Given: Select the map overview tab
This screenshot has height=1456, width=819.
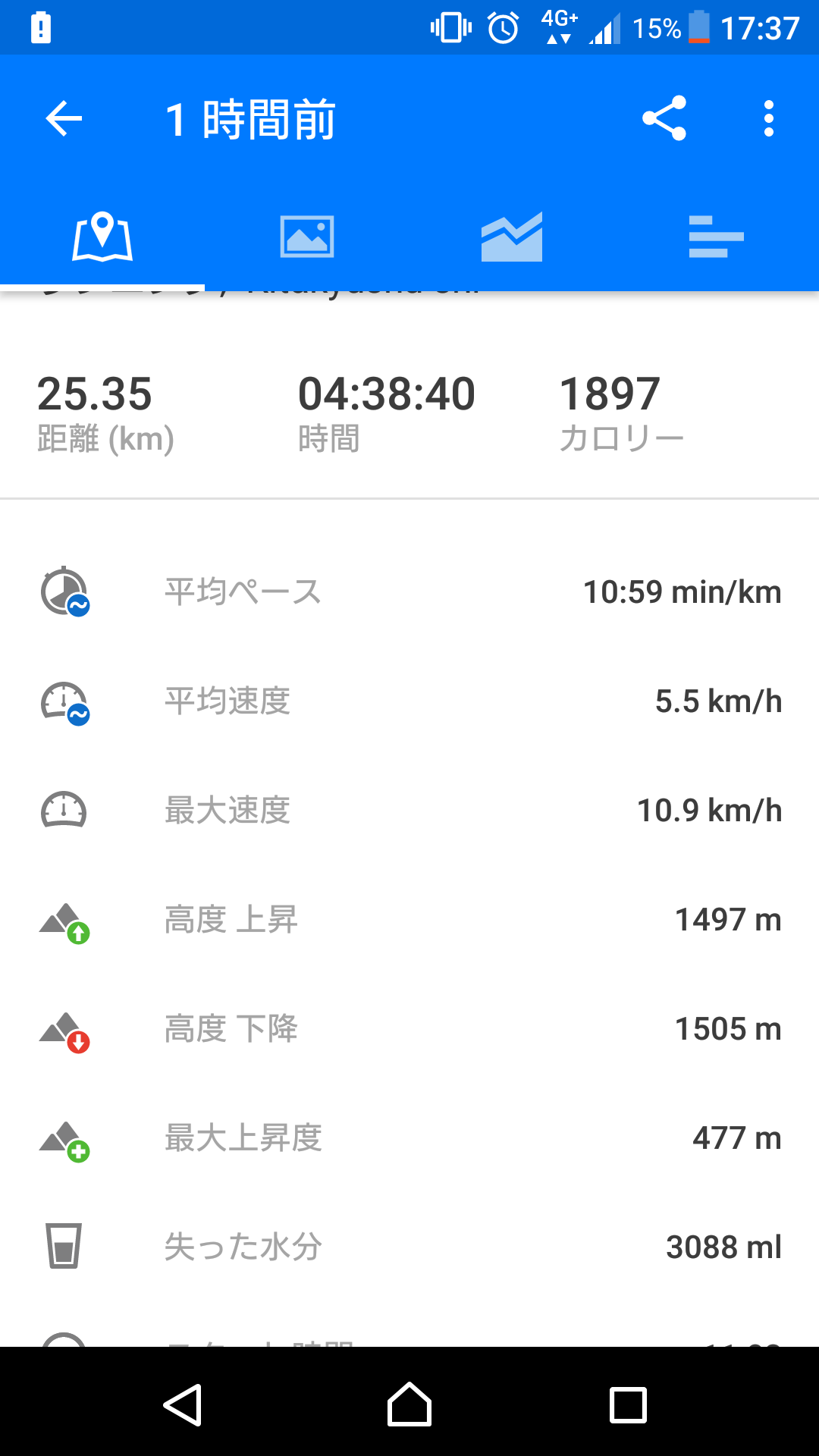Looking at the screenshot, I should coord(102,237).
